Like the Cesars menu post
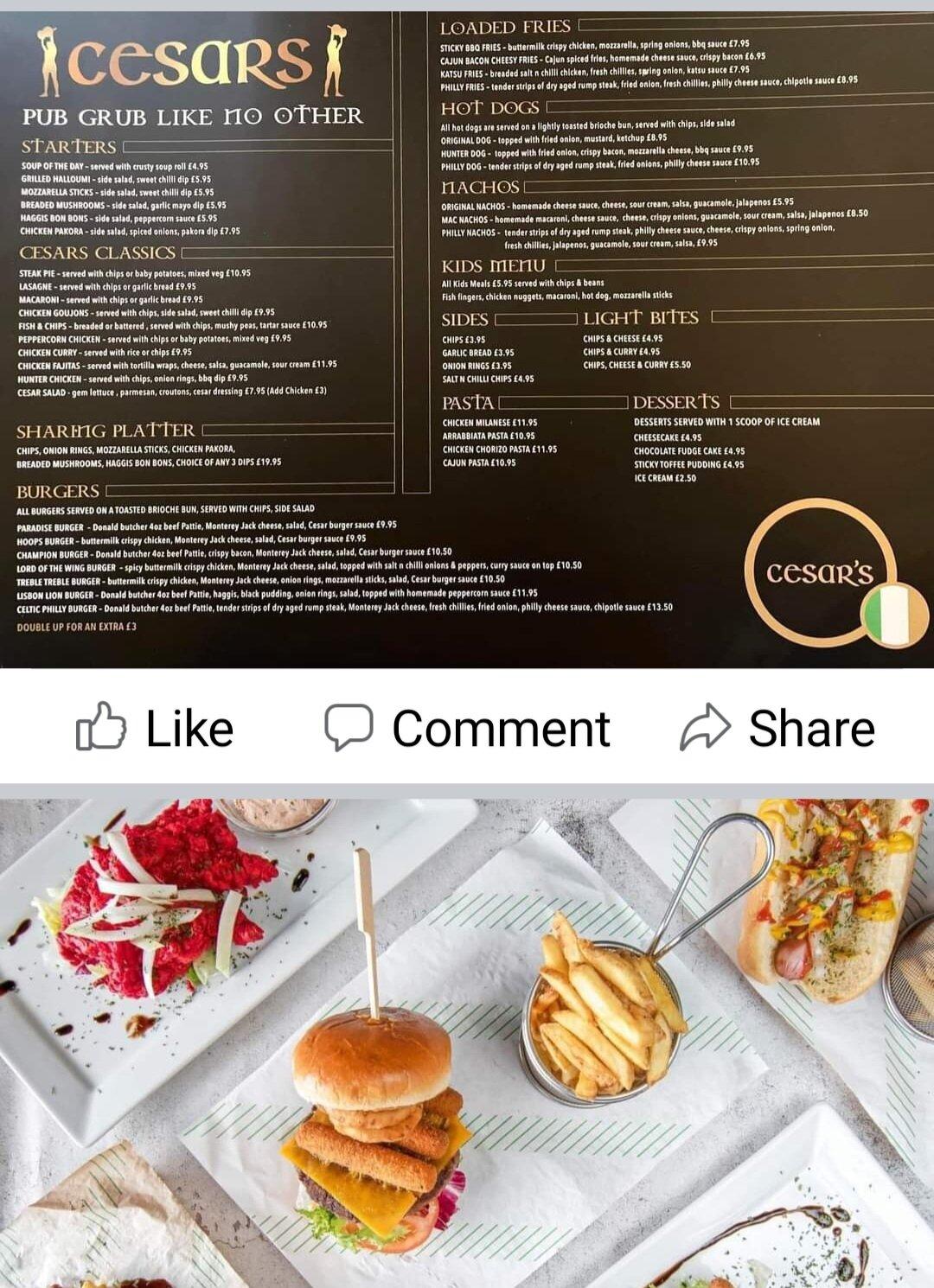Screen dimensions: 934x1288 156,727
